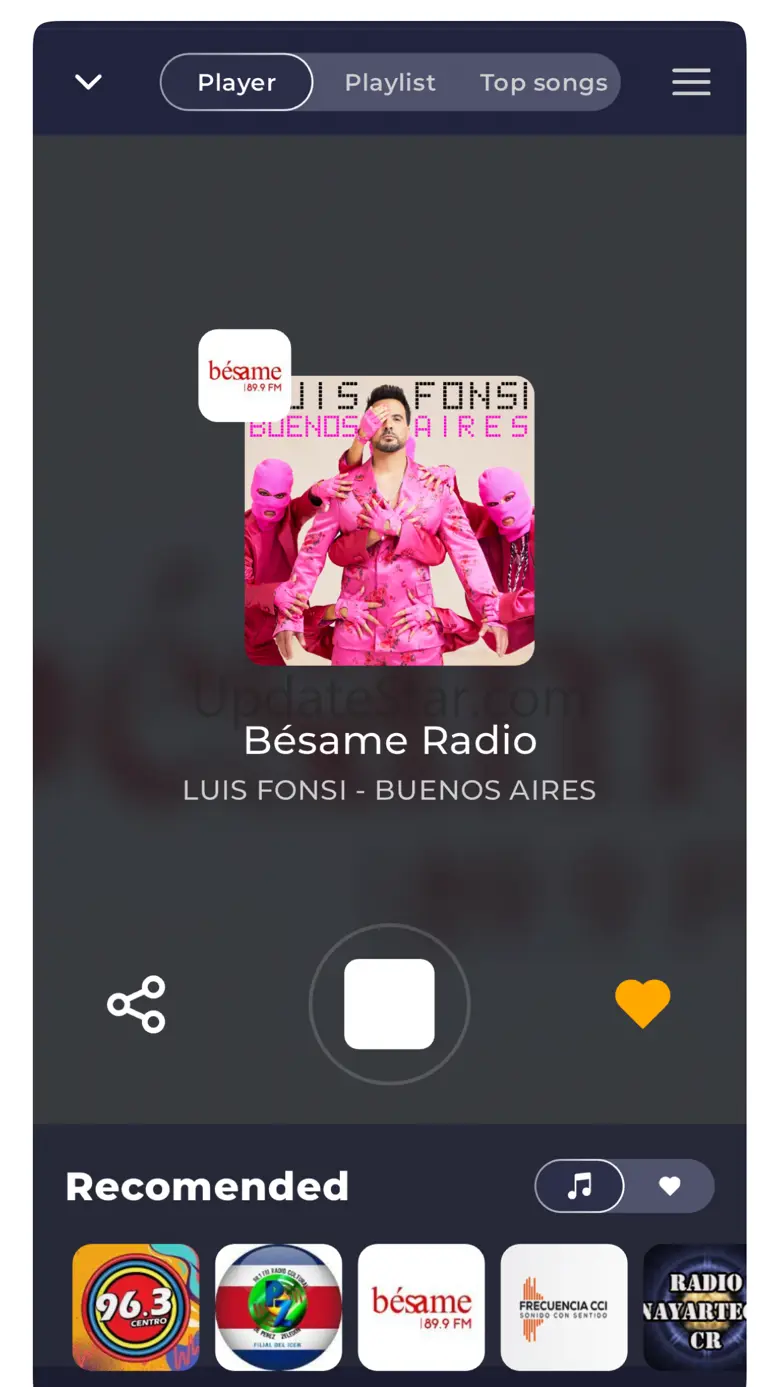This screenshot has height=1387, width=780.
Task: Stop the radio playback
Action: [x=389, y=1004]
